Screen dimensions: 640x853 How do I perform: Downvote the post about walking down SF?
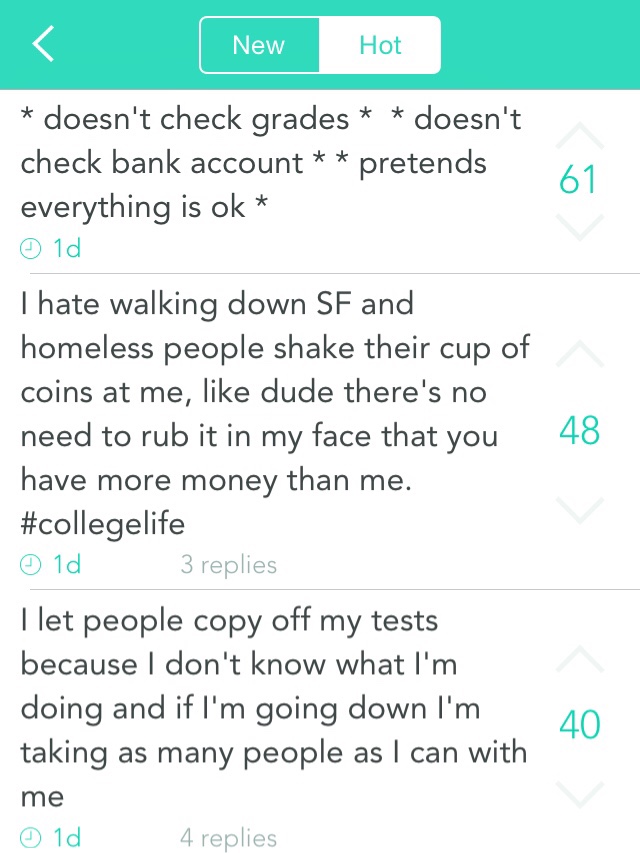[578, 510]
